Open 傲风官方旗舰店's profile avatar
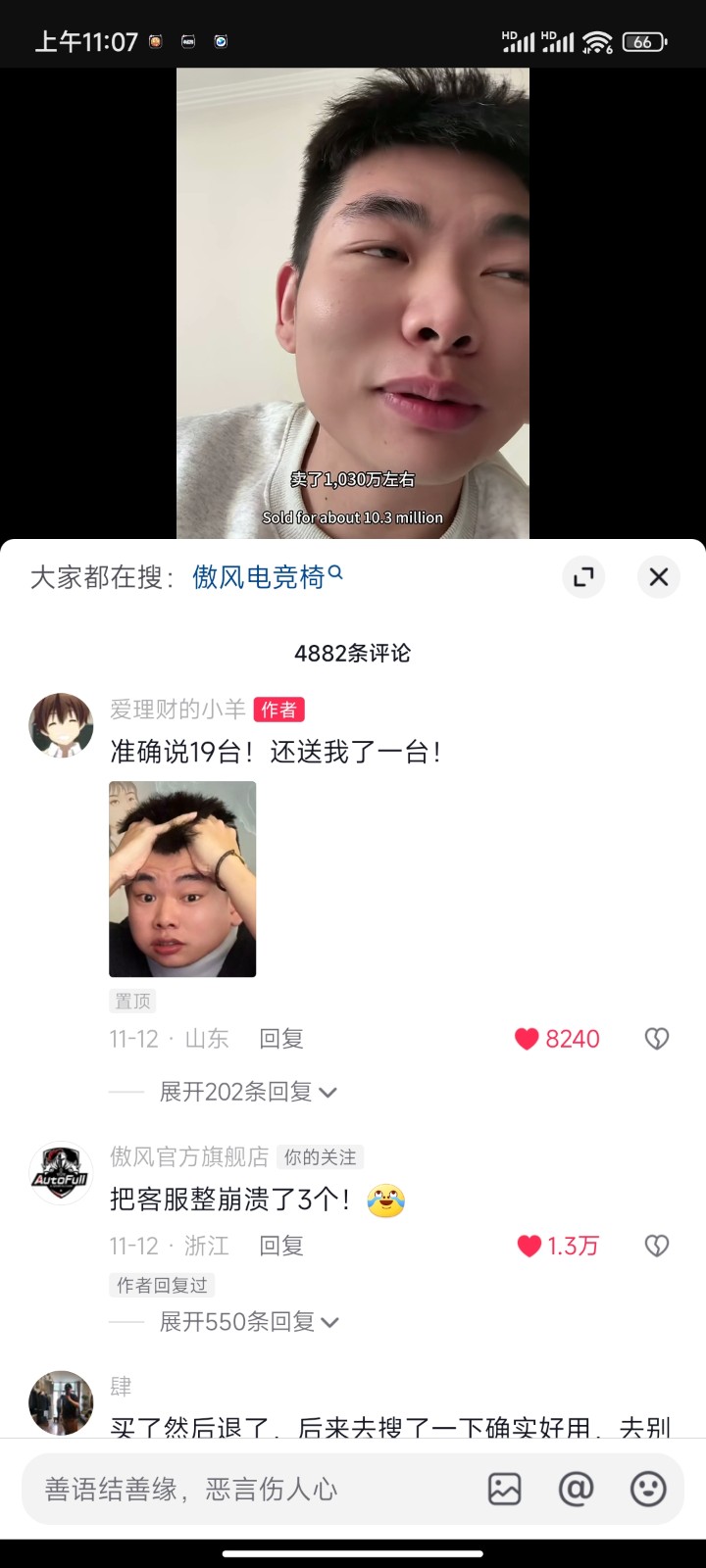706x1568 pixels. tap(61, 1173)
